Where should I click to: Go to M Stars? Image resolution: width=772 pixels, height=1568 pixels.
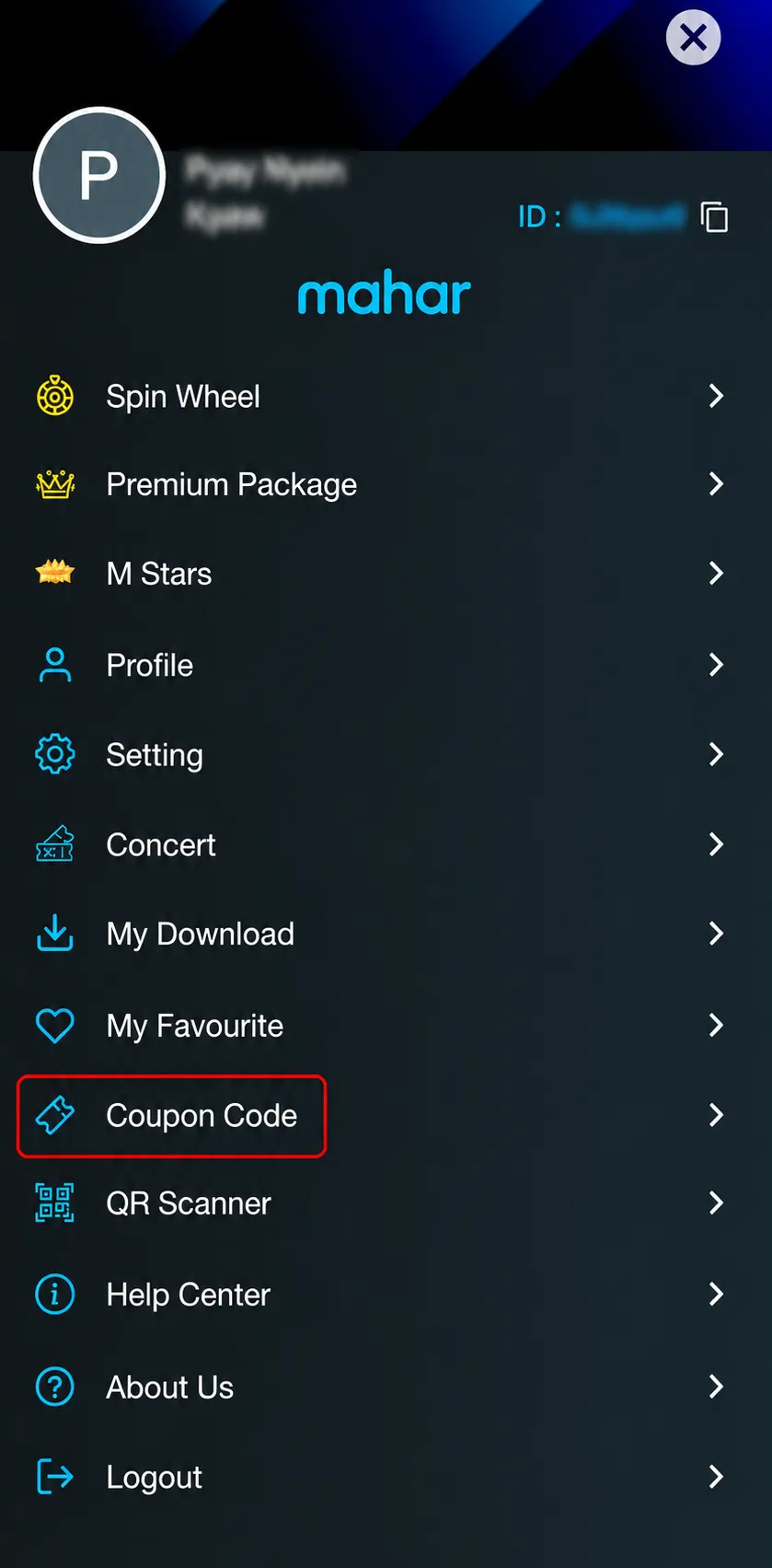click(x=386, y=574)
